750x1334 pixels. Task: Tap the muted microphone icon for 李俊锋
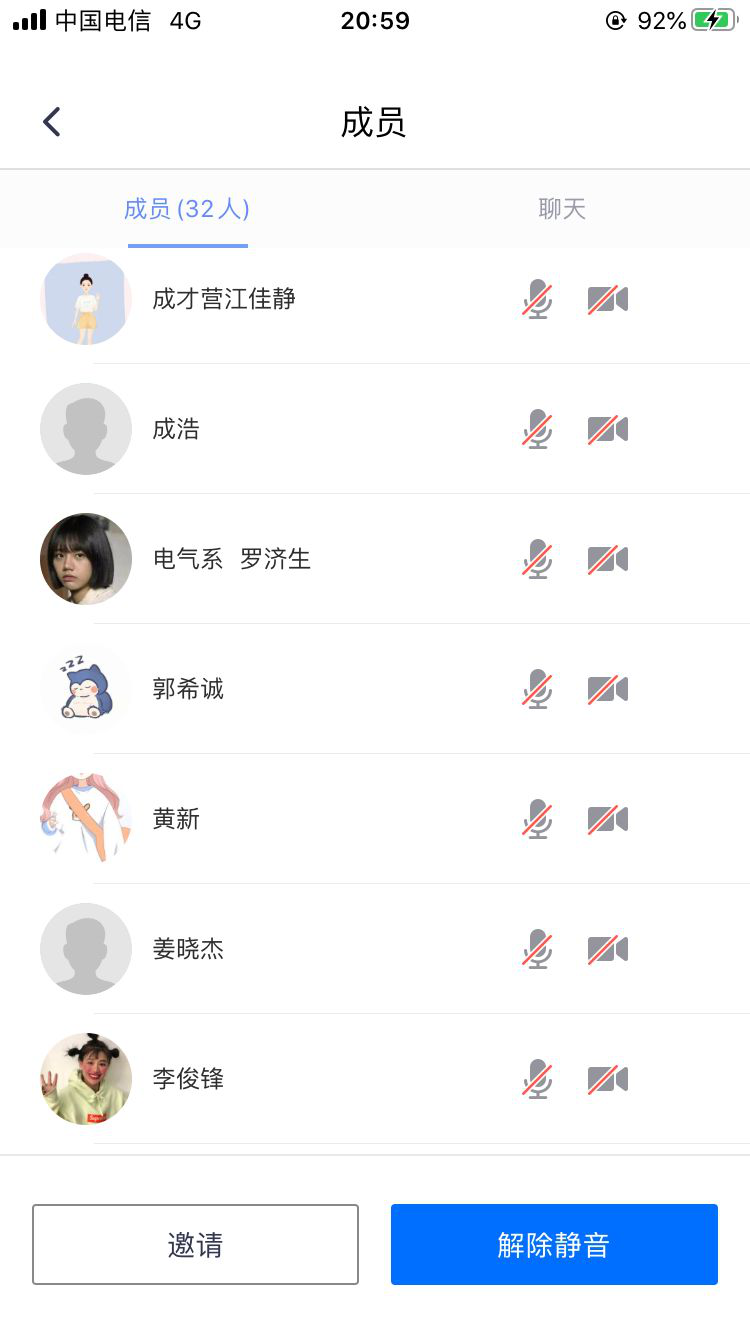538,1079
